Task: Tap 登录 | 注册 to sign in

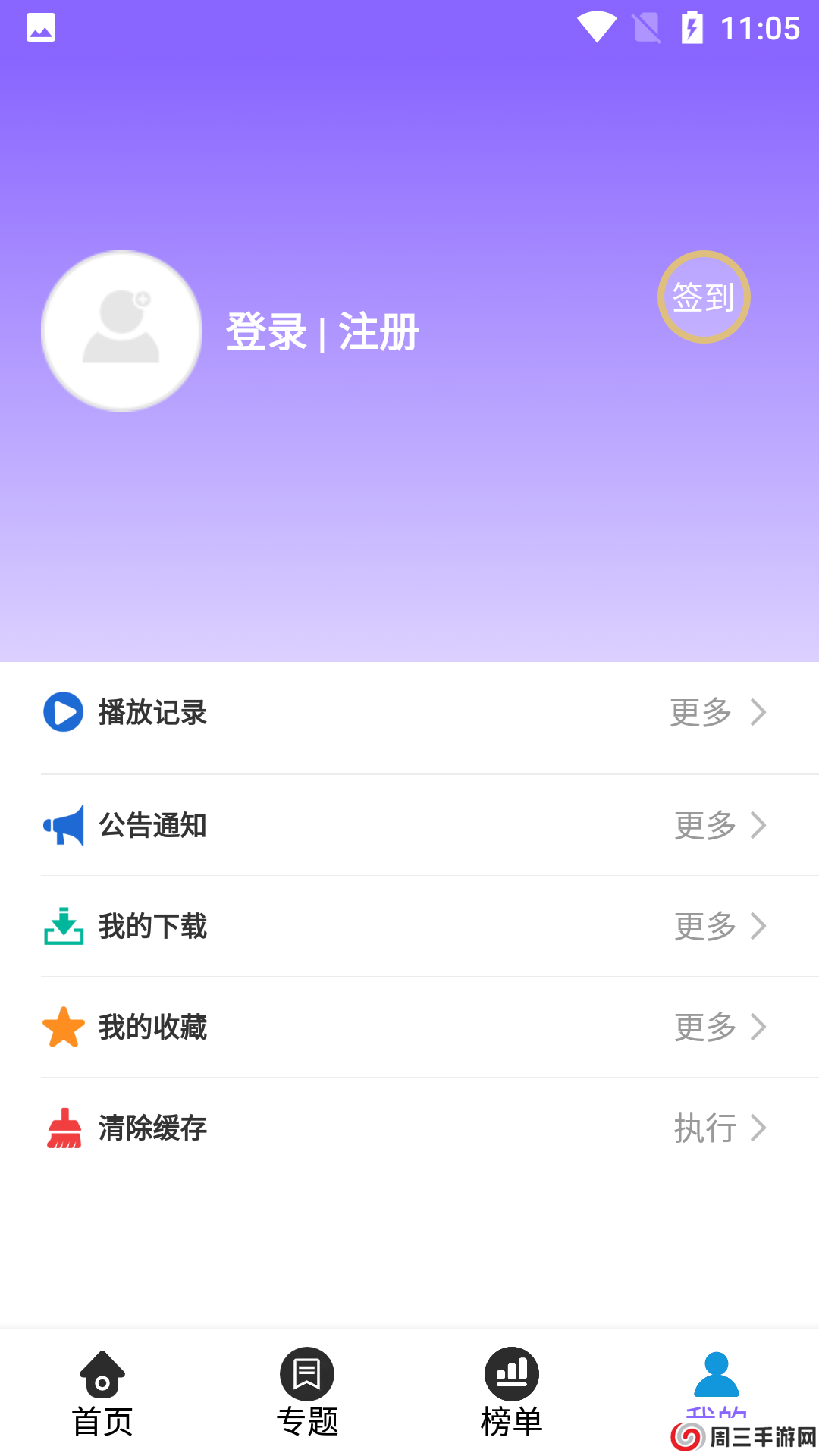Action: pos(322,331)
